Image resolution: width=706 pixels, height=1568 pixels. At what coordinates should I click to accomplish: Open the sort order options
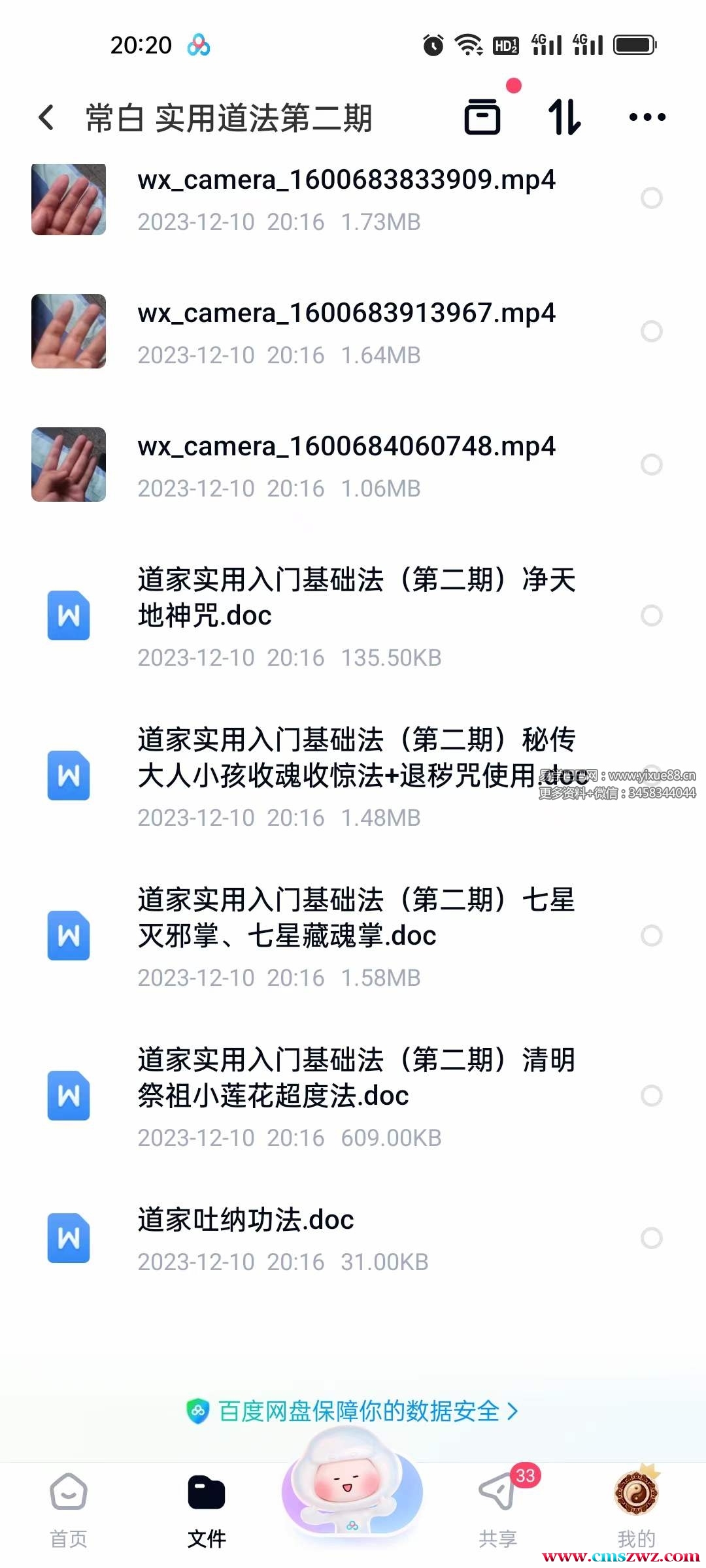[x=564, y=117]
